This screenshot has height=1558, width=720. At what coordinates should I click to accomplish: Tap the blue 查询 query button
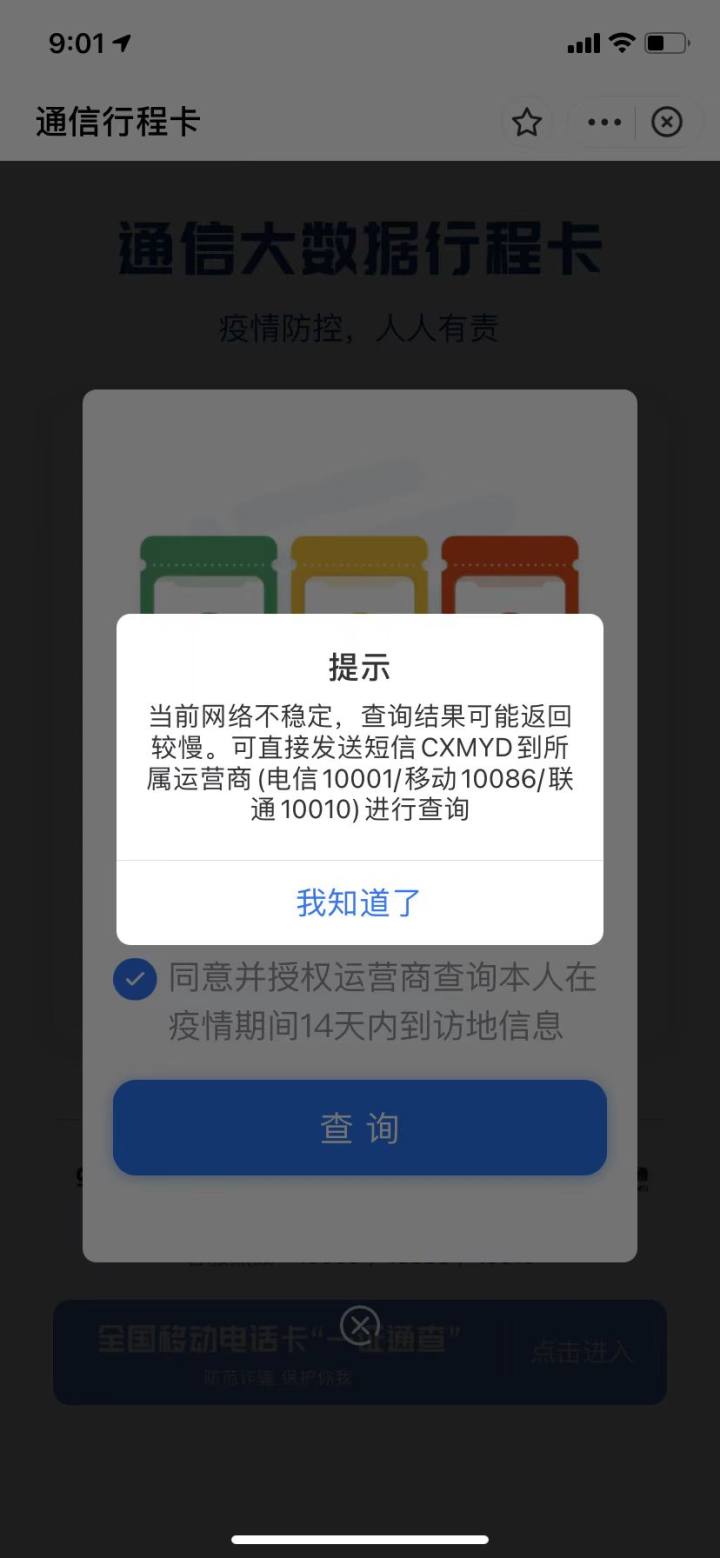[359, 1127]
